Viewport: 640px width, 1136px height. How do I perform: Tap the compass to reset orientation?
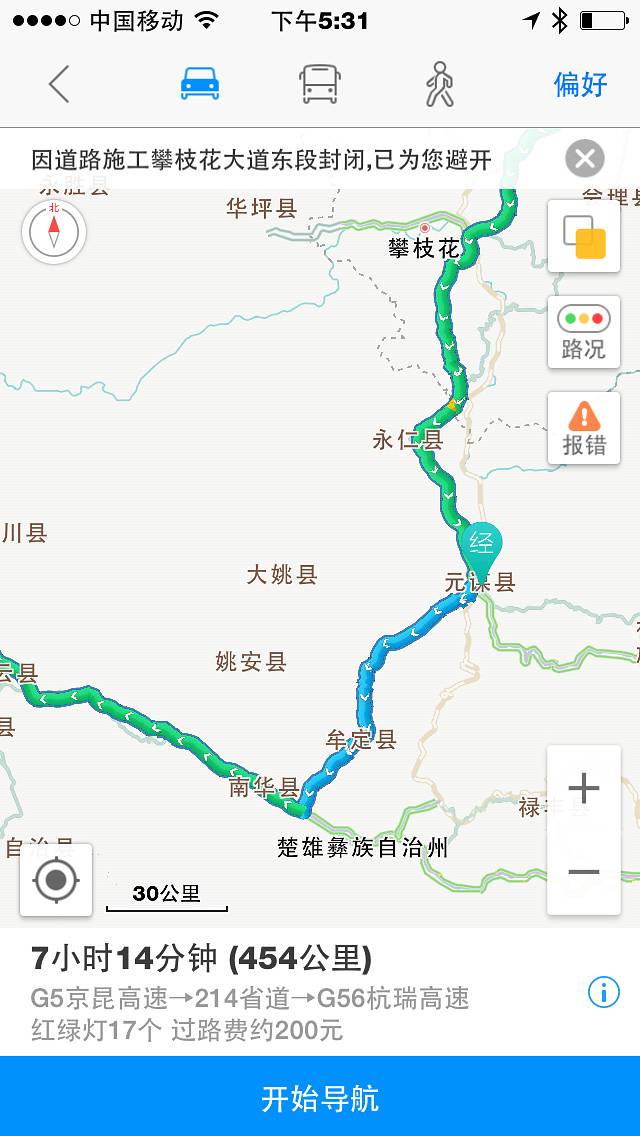54,232
